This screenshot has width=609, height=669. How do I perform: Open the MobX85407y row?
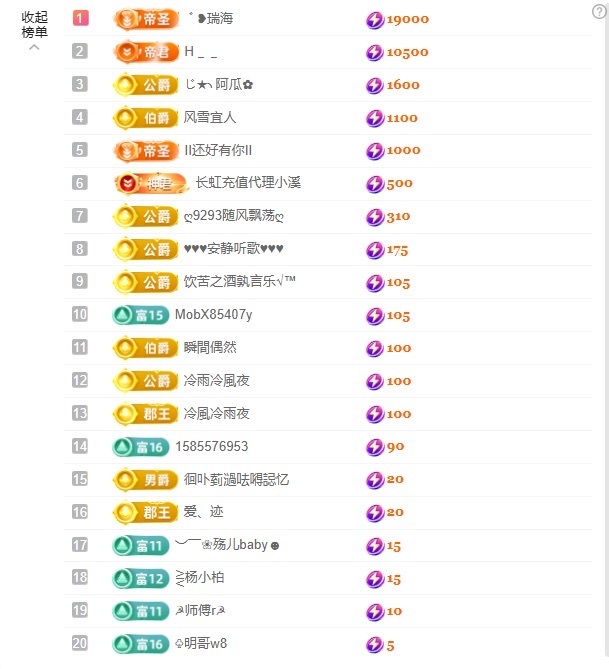pyautogui.click(x=213, y=315)
